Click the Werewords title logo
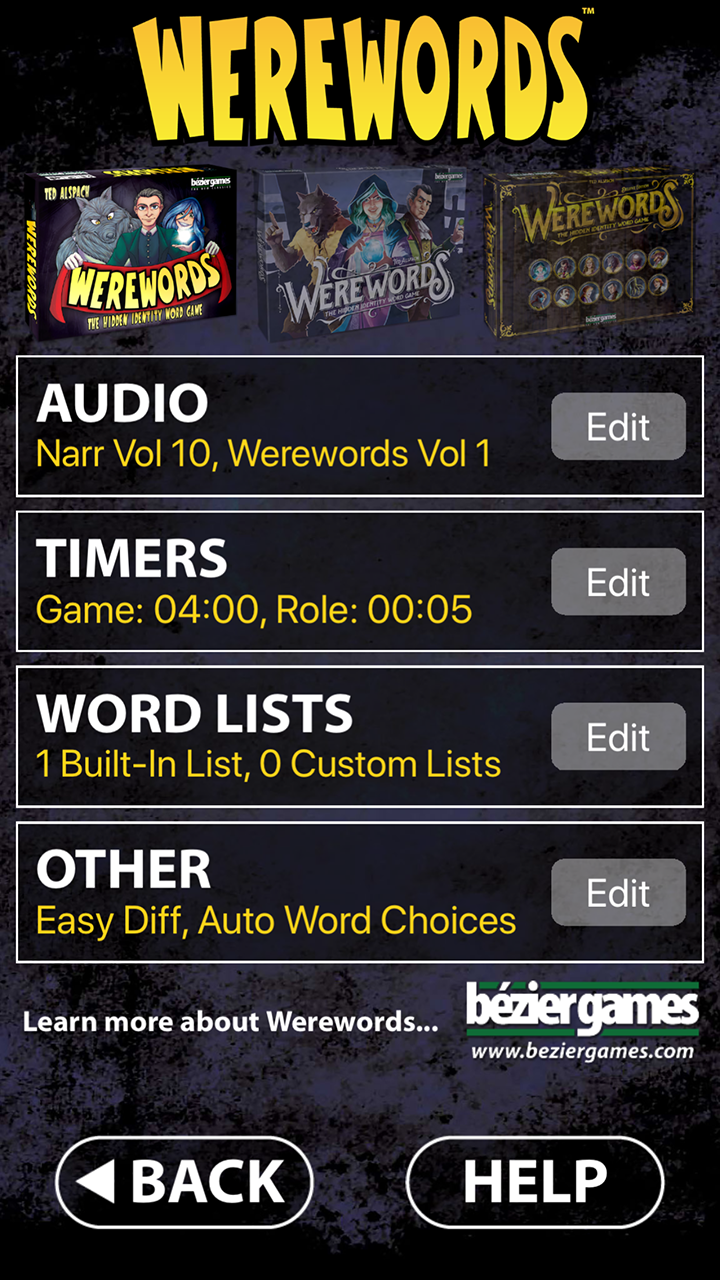 [x=360, y=75]
